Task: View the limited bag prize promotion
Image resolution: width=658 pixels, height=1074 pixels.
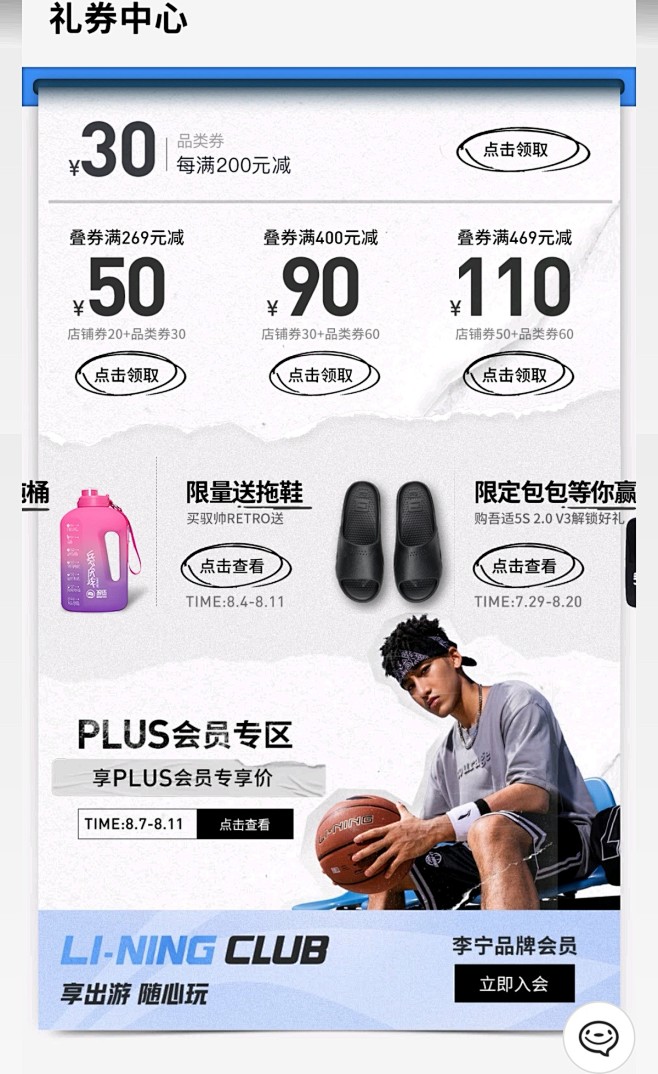Action: 528,566
